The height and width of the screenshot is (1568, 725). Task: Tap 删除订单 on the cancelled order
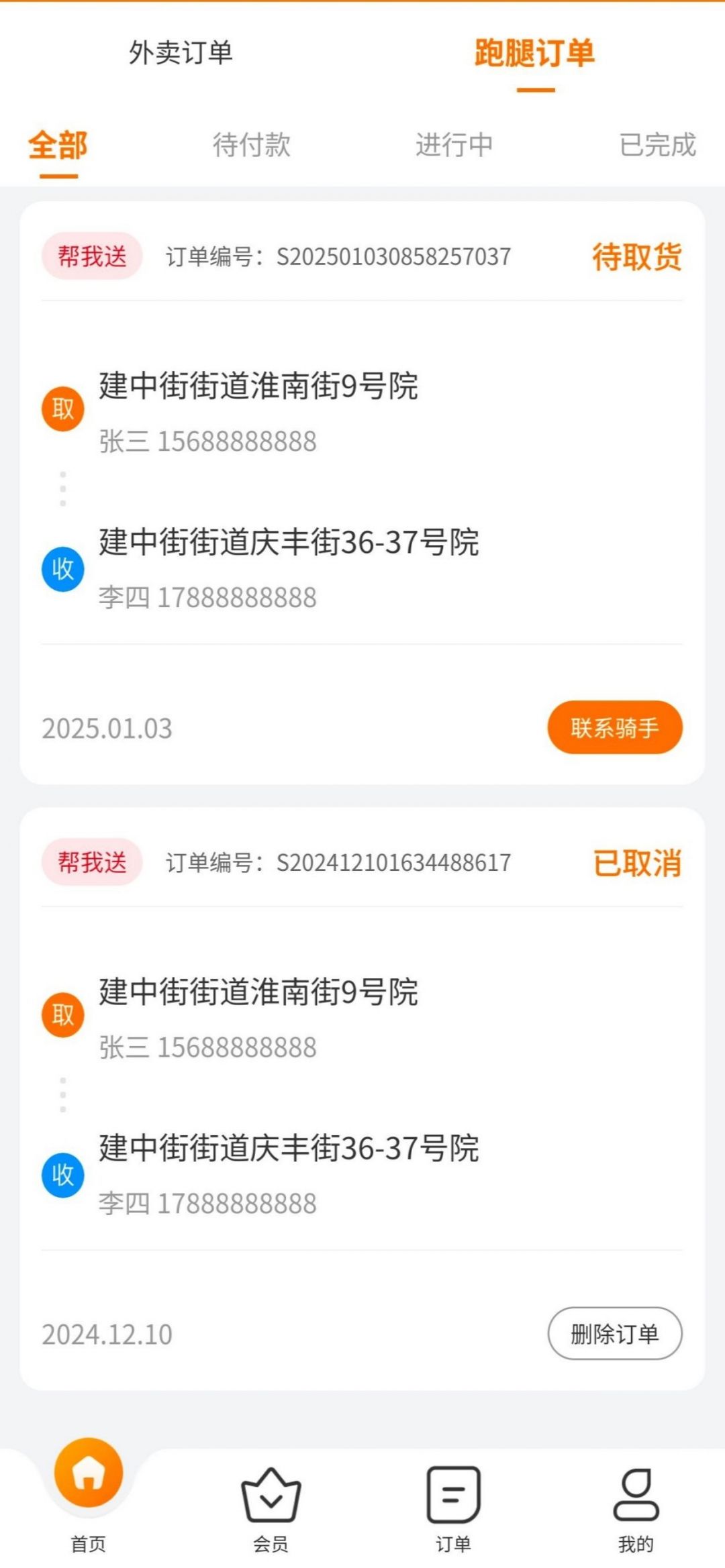[614, 1334]
